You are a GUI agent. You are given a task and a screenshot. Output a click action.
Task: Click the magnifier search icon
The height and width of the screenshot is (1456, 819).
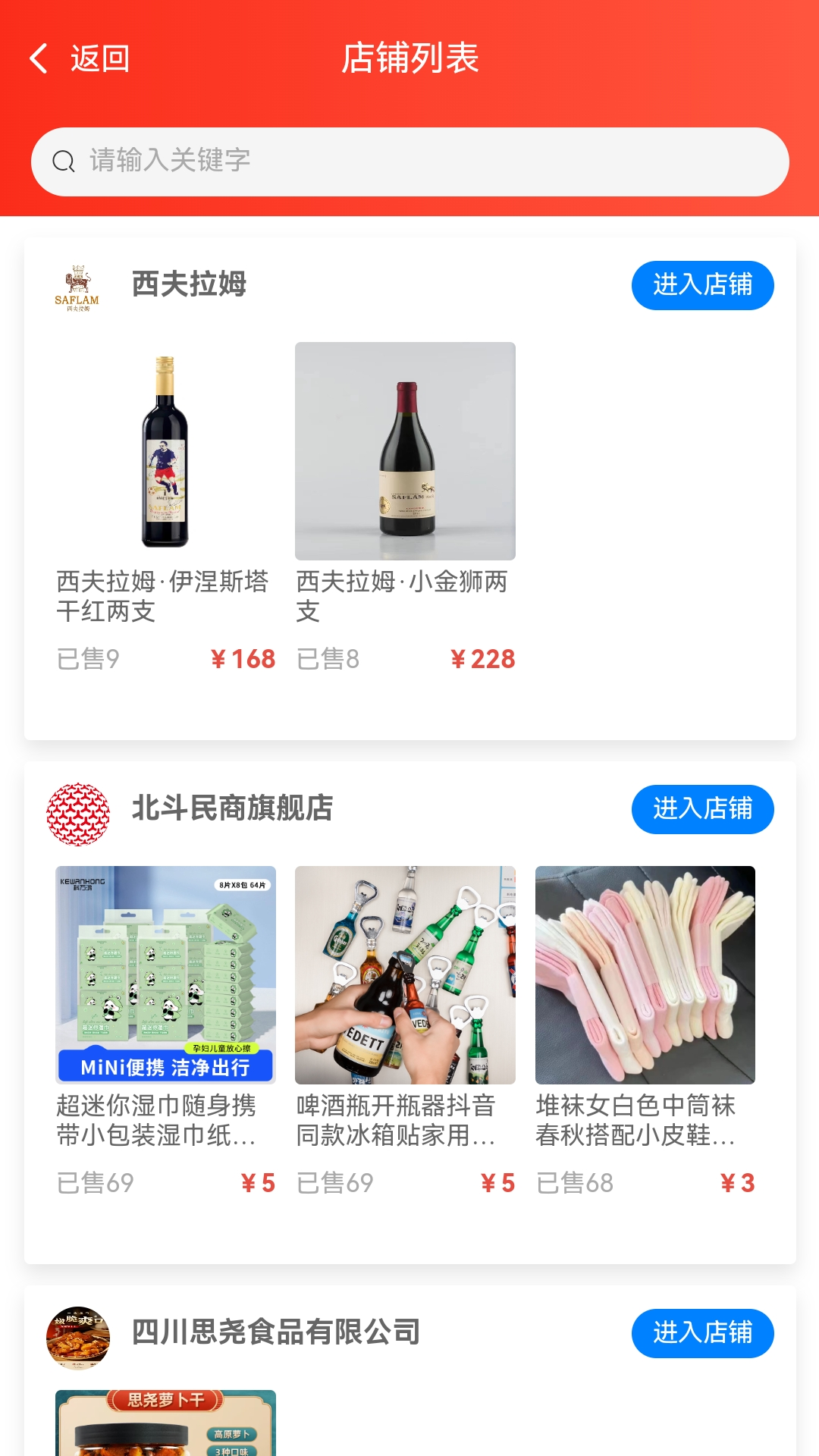tap(63, 161)
